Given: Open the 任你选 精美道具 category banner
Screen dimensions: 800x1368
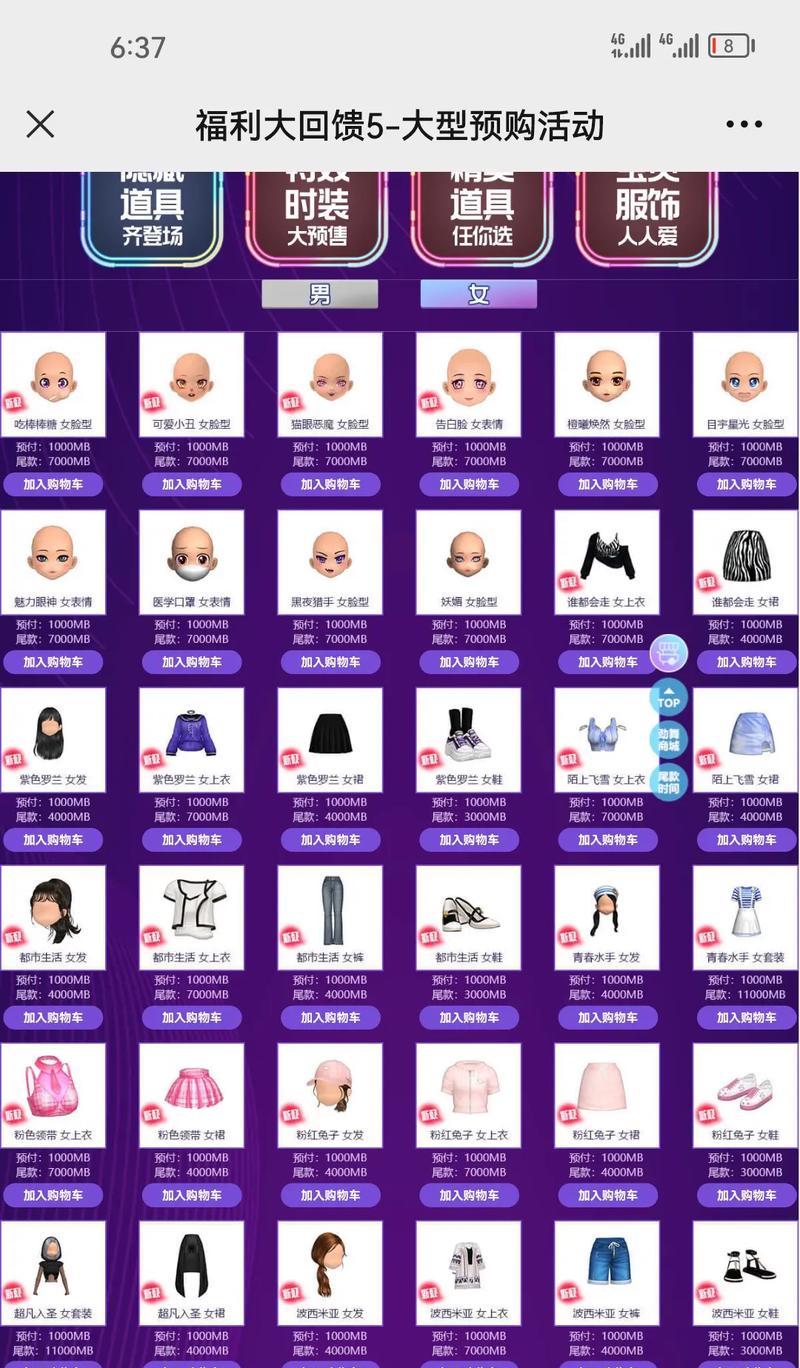Looking at the screenshot, I should (481, 215).
